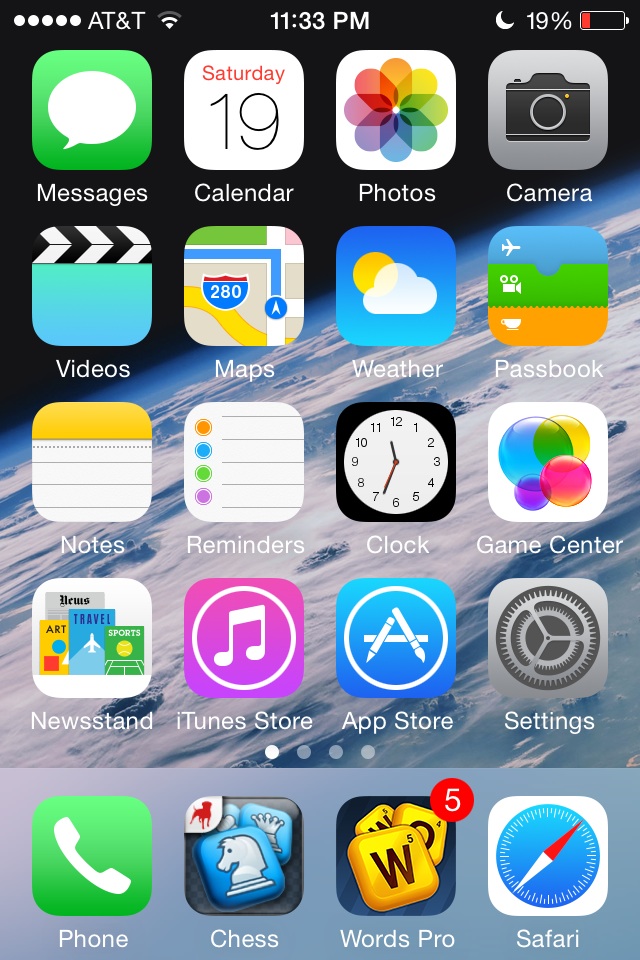Open the Newsstand folder
The height and width of the screenshot is (960, 640).
[92, 638]
